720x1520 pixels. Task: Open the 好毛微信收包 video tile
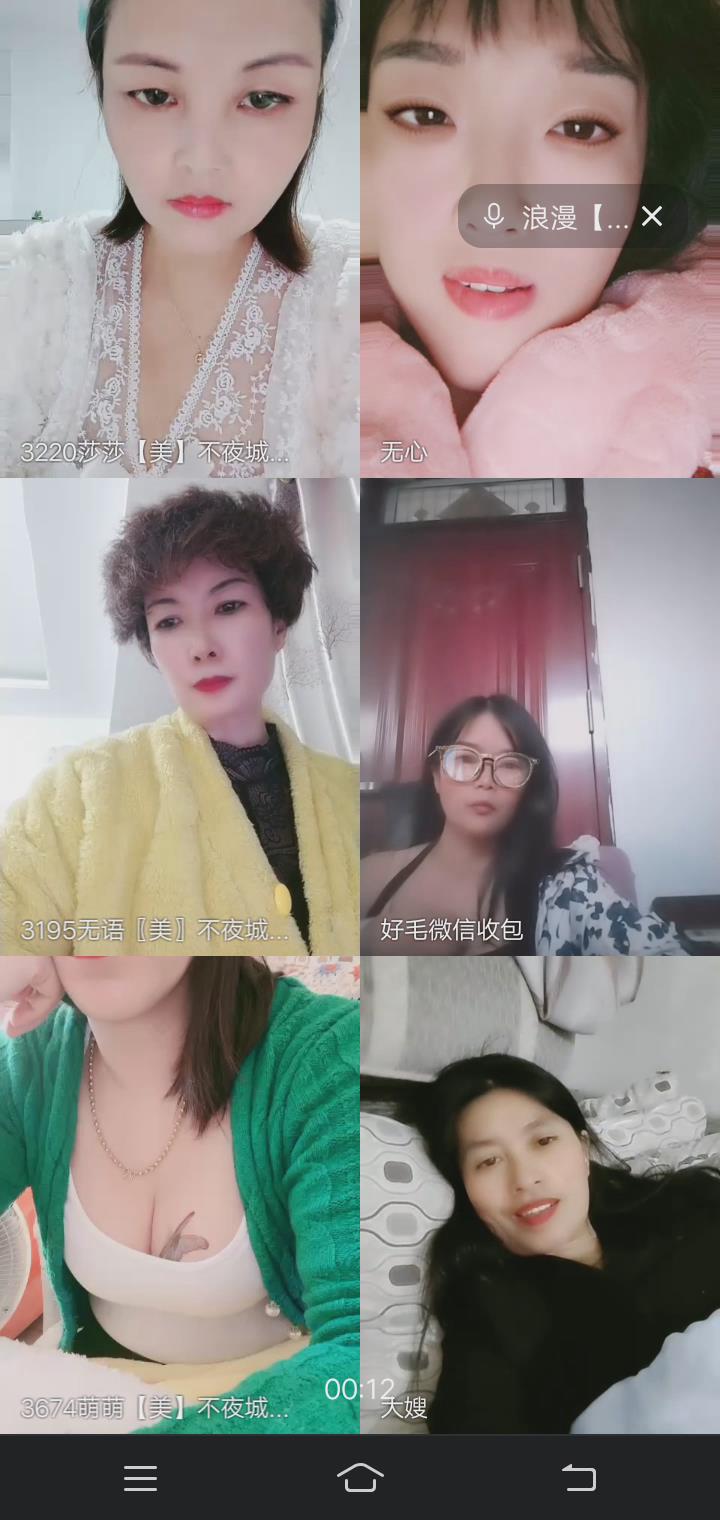(540, 716)
